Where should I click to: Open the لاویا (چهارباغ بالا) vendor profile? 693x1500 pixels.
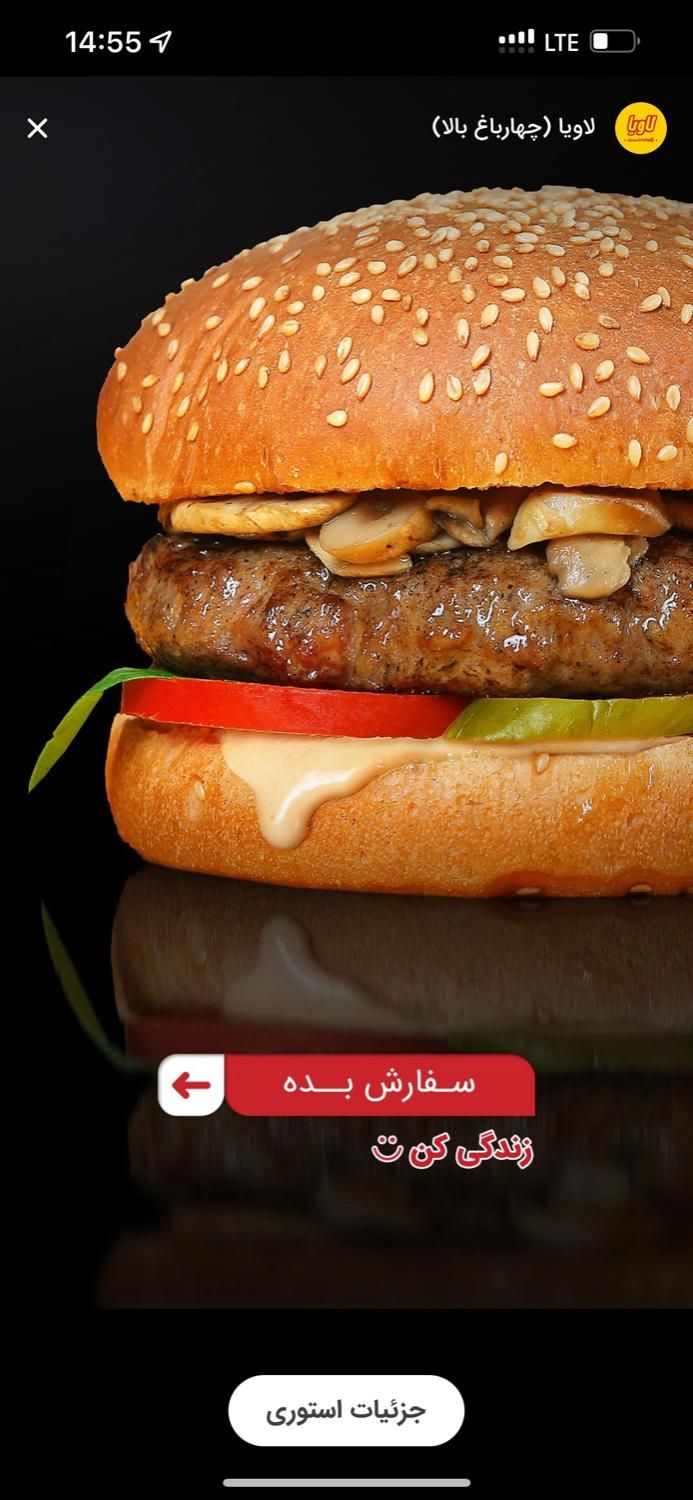click(513, 128)
